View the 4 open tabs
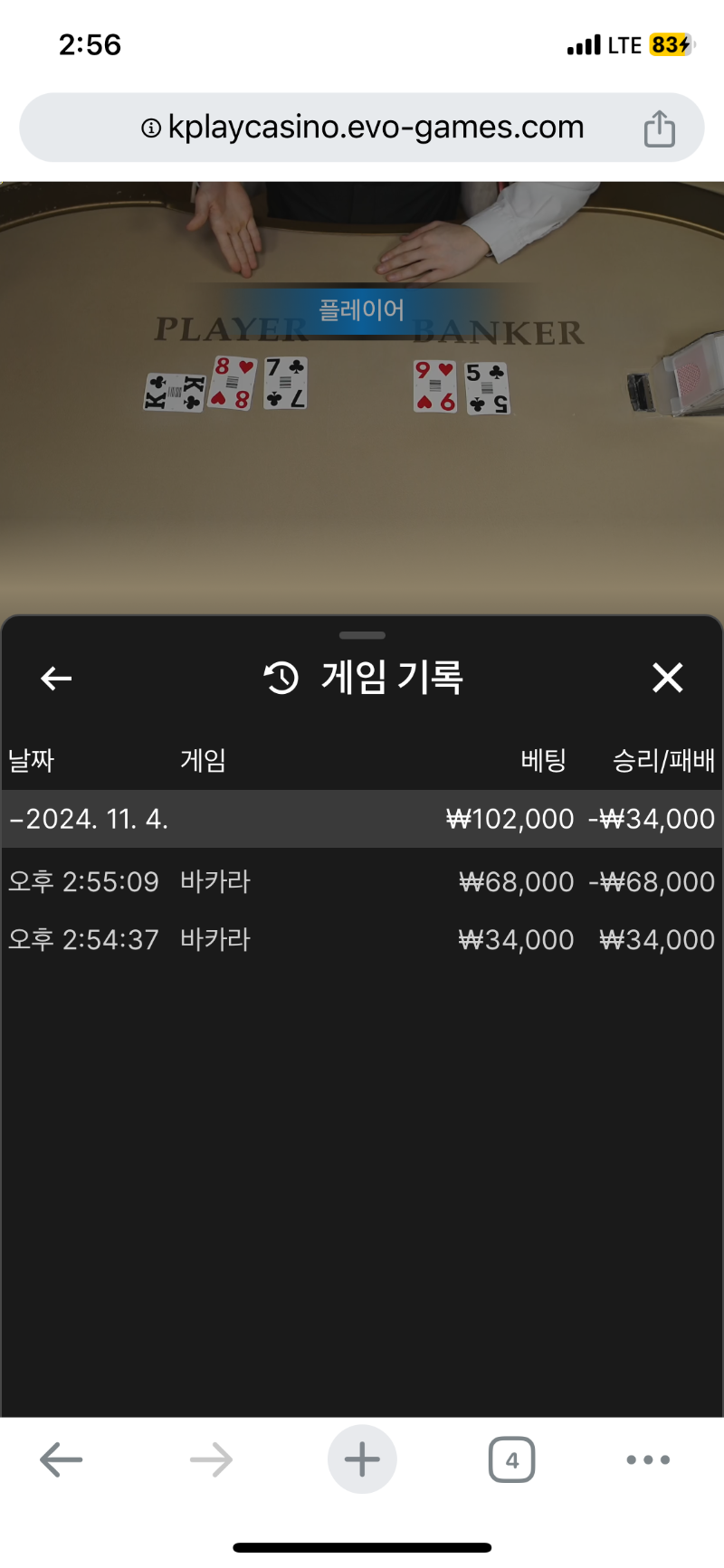Viewport: 724px width, 1568px height. coord(511,1459)
